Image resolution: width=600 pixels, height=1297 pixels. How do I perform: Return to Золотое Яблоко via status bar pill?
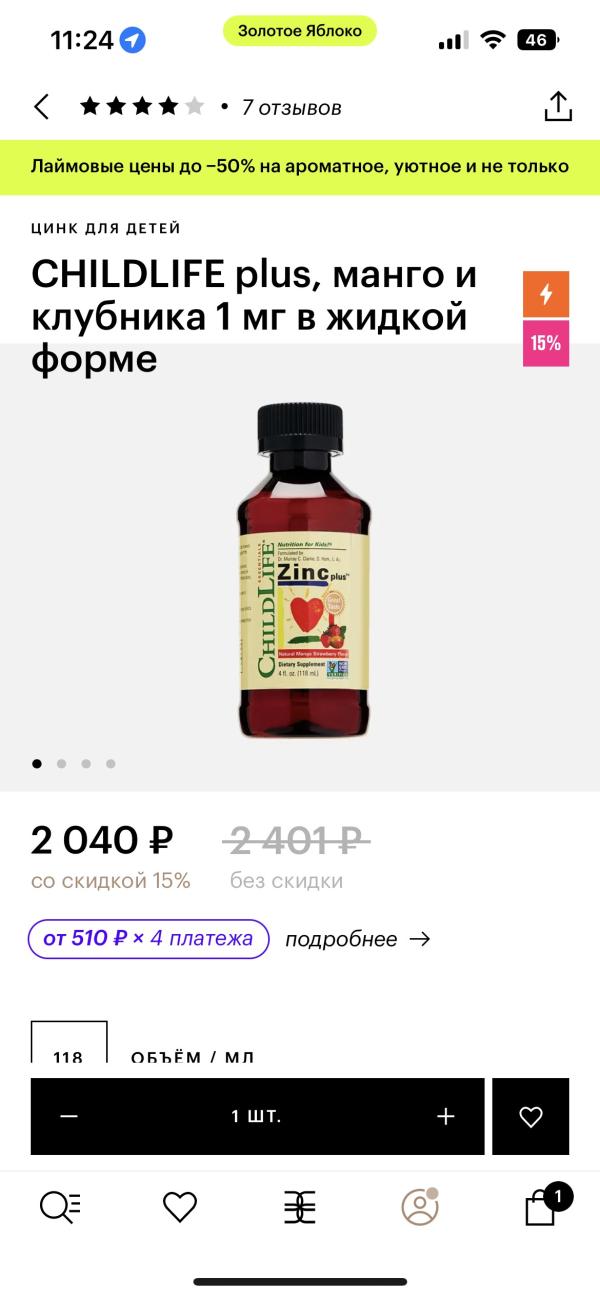coord(300,31)
